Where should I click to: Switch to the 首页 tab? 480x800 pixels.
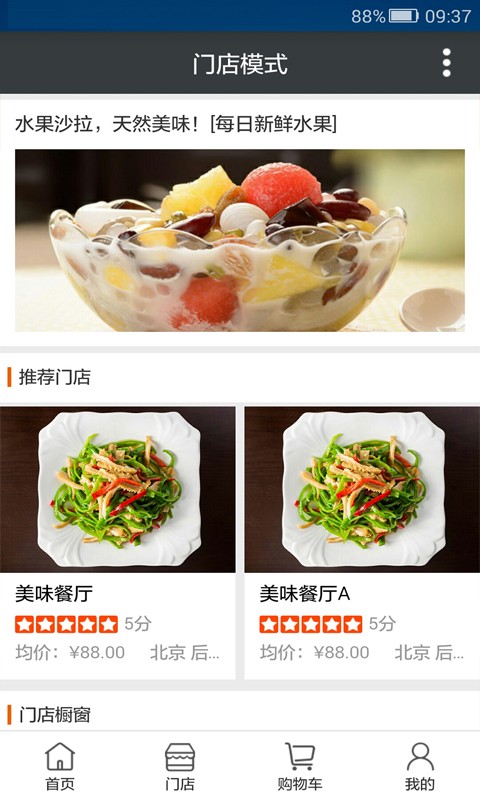click(60, 766)
